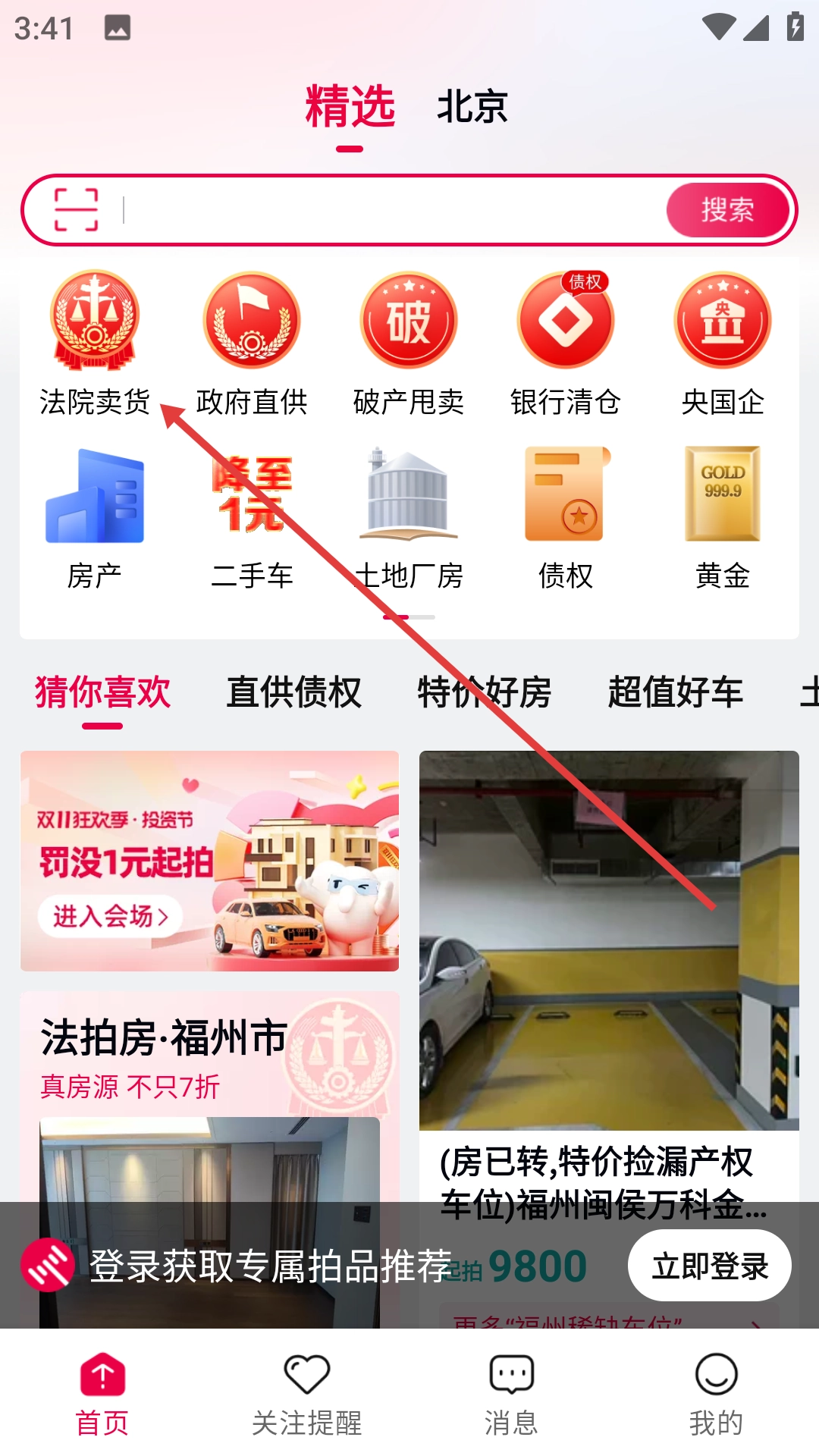Switch to the 直供债权 tab

293,692
